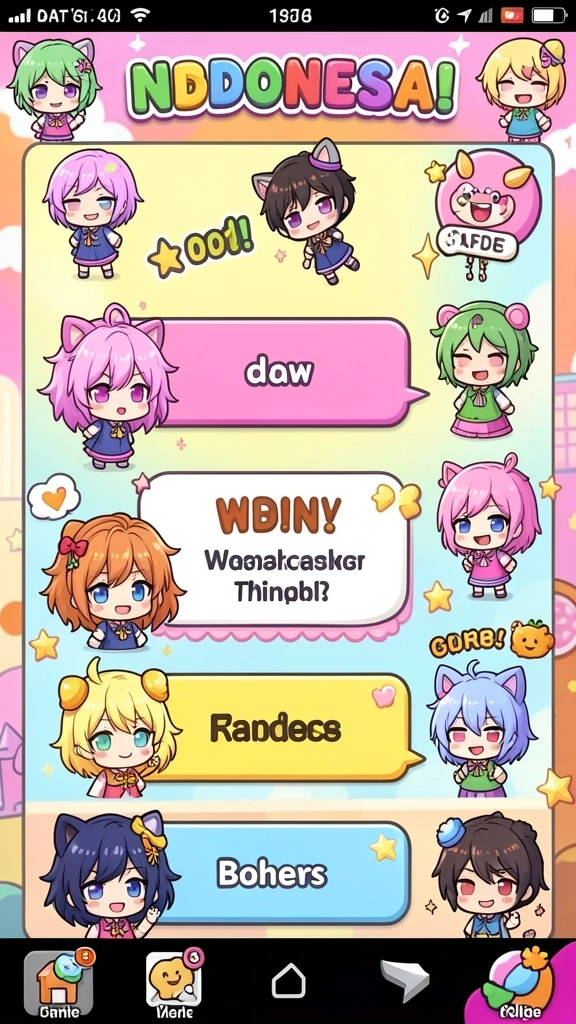576x1024 pixels.
Task: Switch to the house tab in the bottom bar
Action: [59, 984]
